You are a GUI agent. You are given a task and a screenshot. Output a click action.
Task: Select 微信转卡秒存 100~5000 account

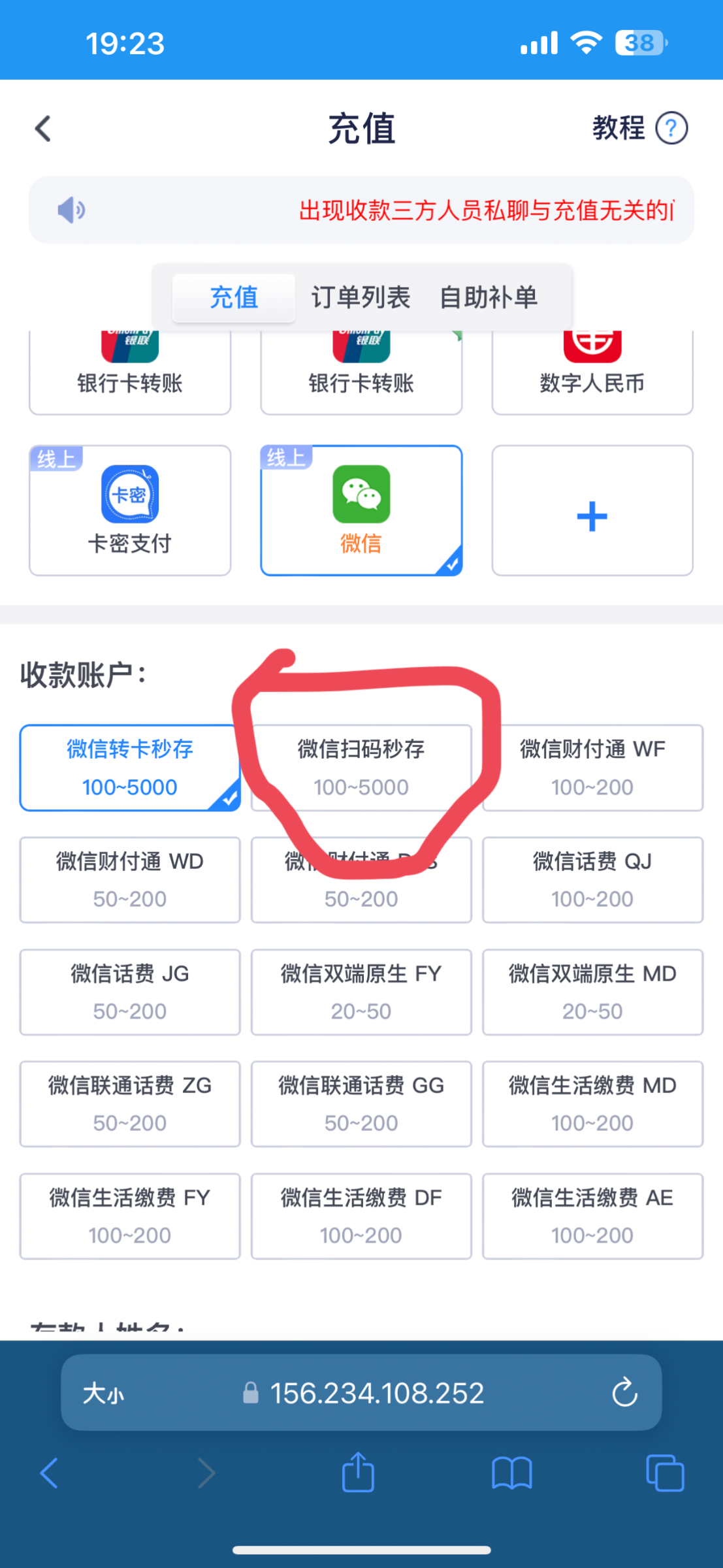(130, 768)
